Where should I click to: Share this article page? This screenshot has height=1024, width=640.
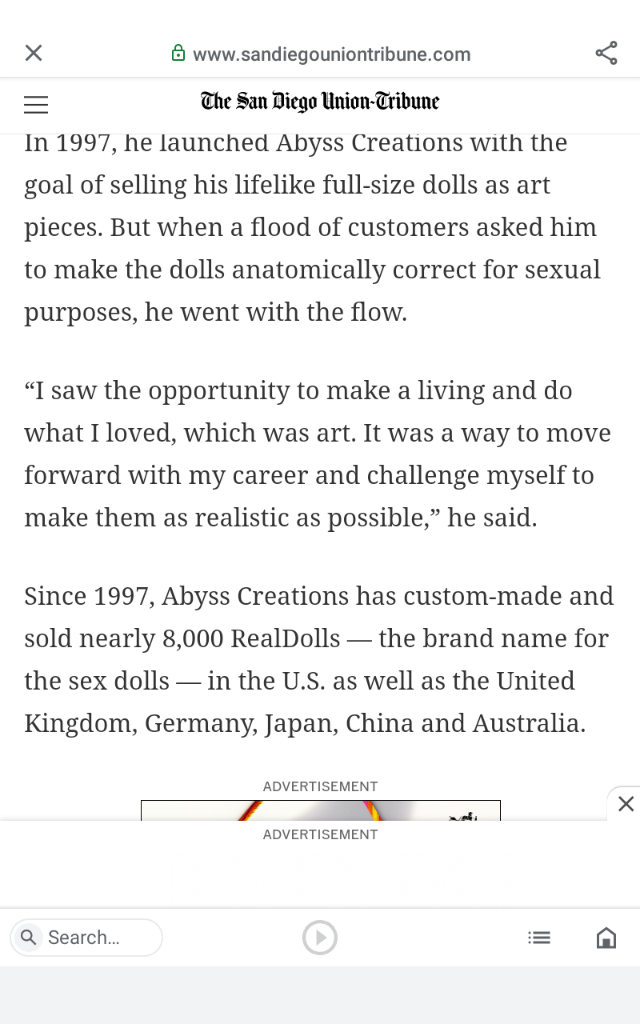click(x=606, y=53)
